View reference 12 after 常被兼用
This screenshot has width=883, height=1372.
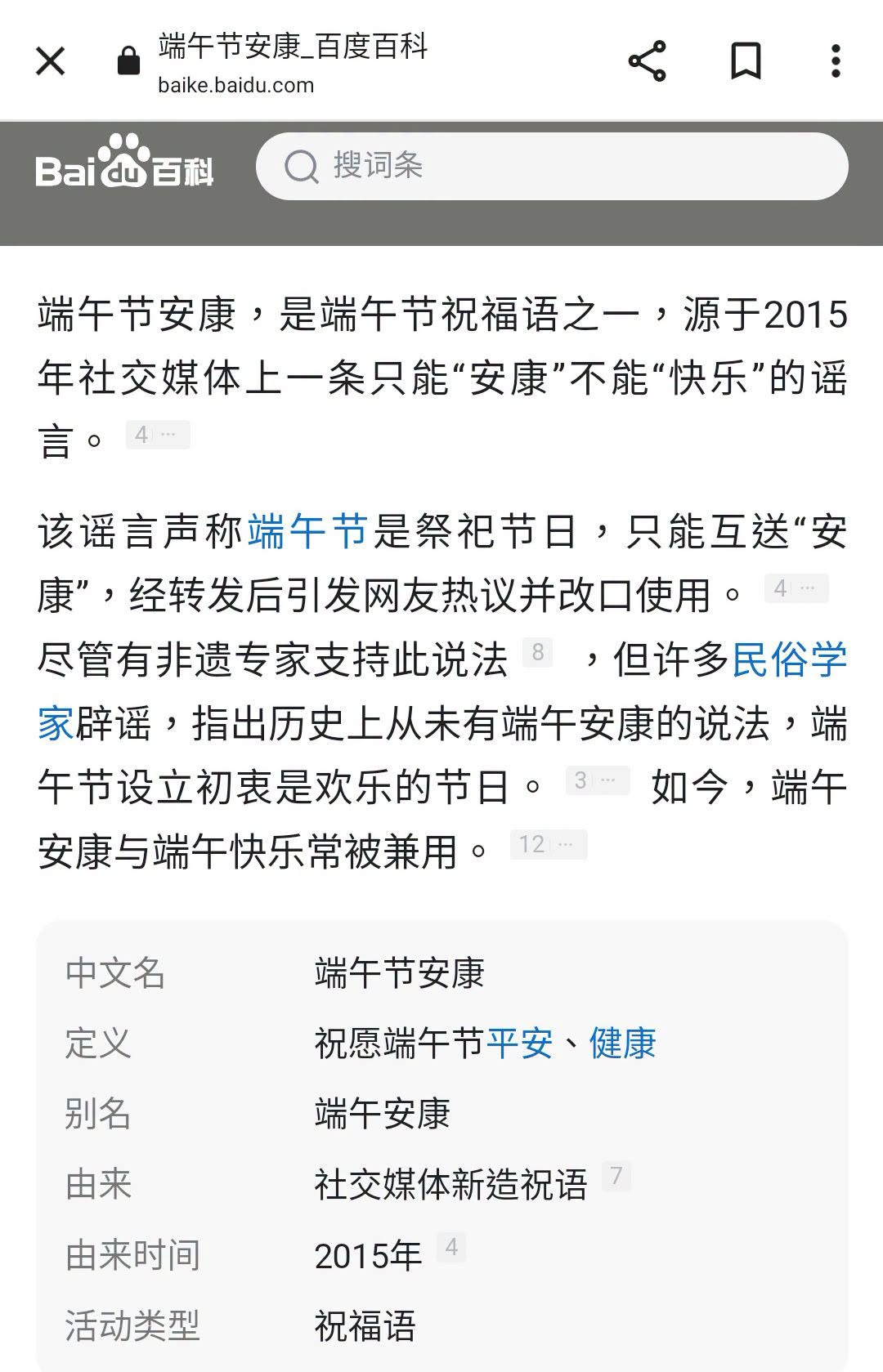(548, 844)
